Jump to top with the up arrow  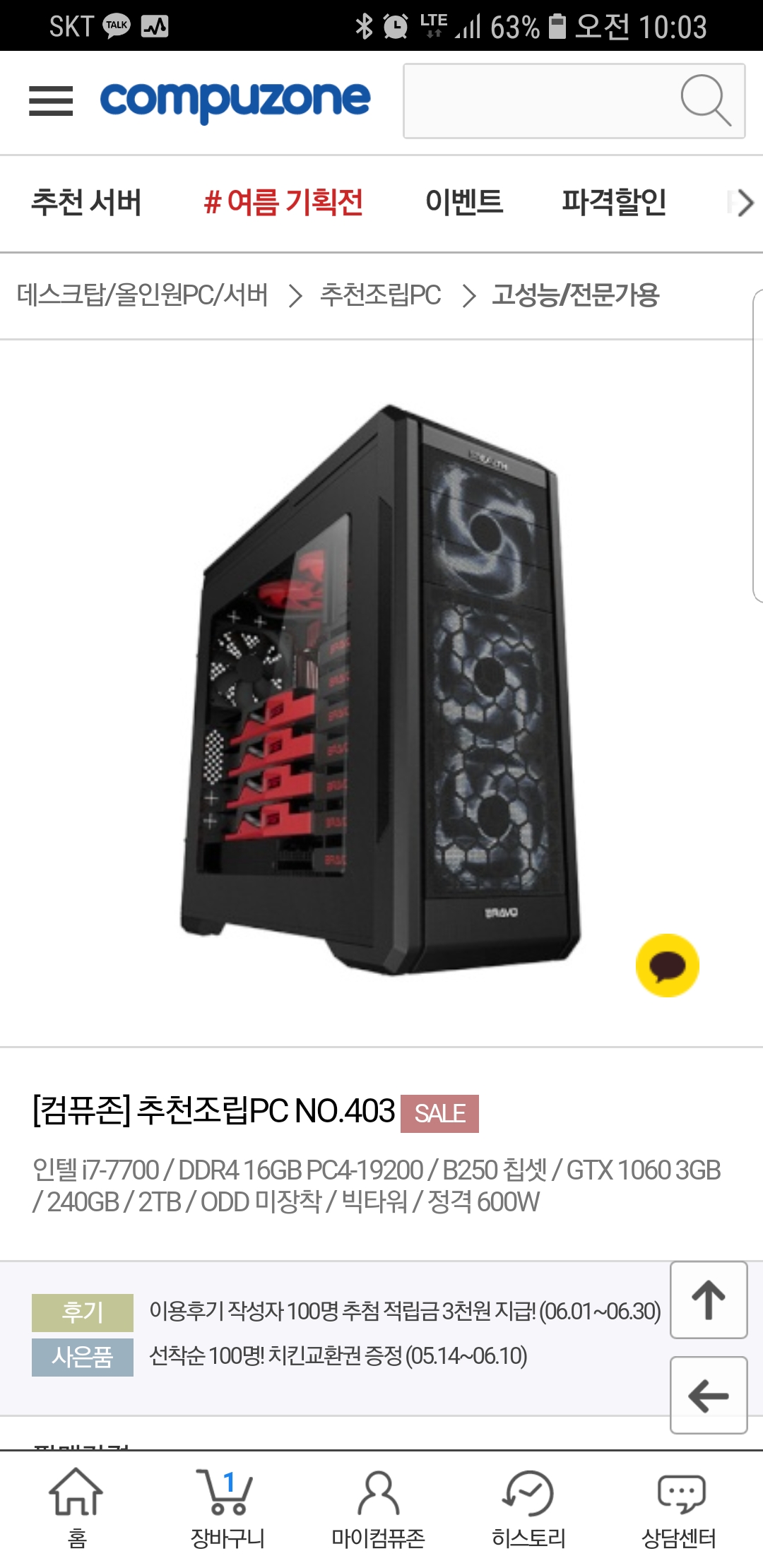coord(708,1300)
